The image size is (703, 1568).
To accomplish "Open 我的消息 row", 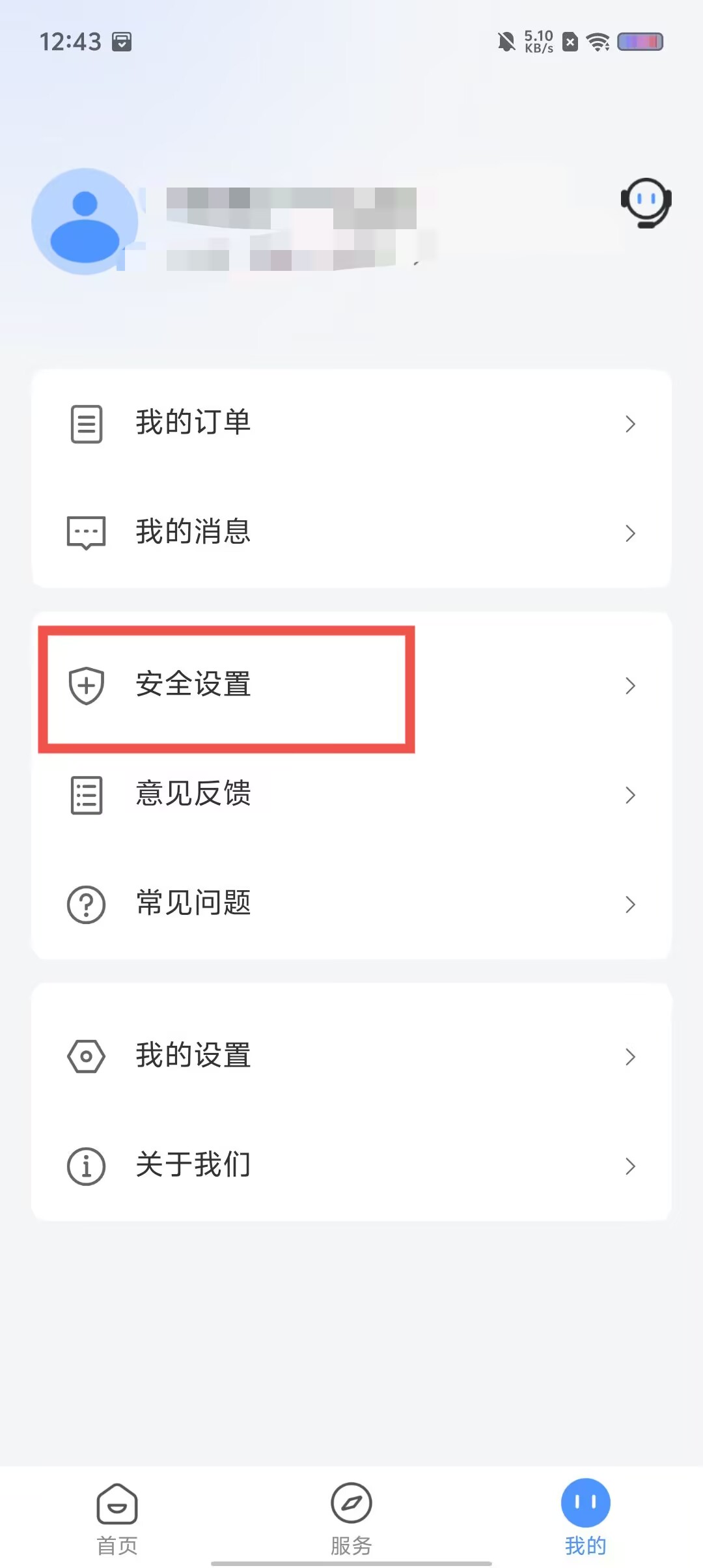I will pyautogui.click(x=351, y=533).
